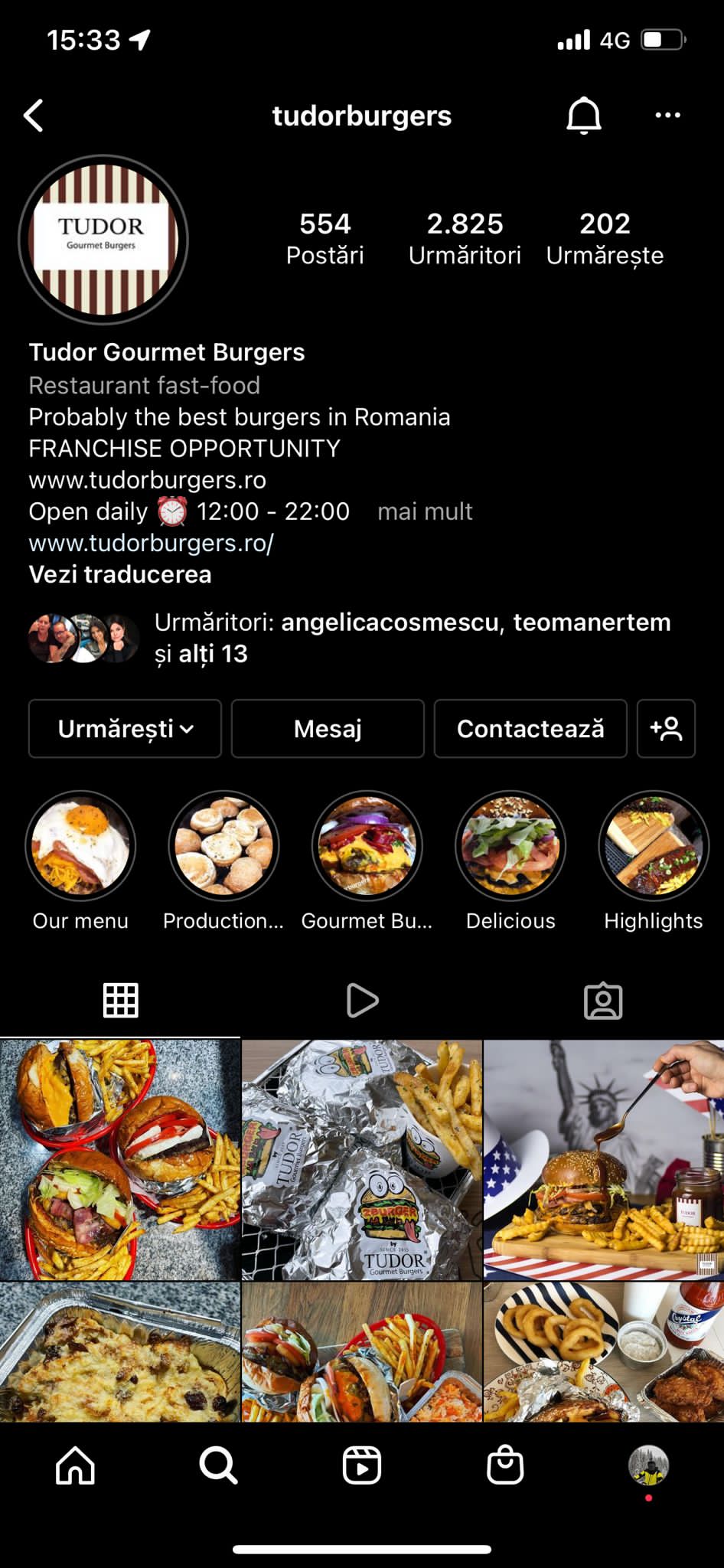The width and height of the screenshot is (724, 1568).
Task: Tap the Contactează button
Action: (x=530, y=729)
